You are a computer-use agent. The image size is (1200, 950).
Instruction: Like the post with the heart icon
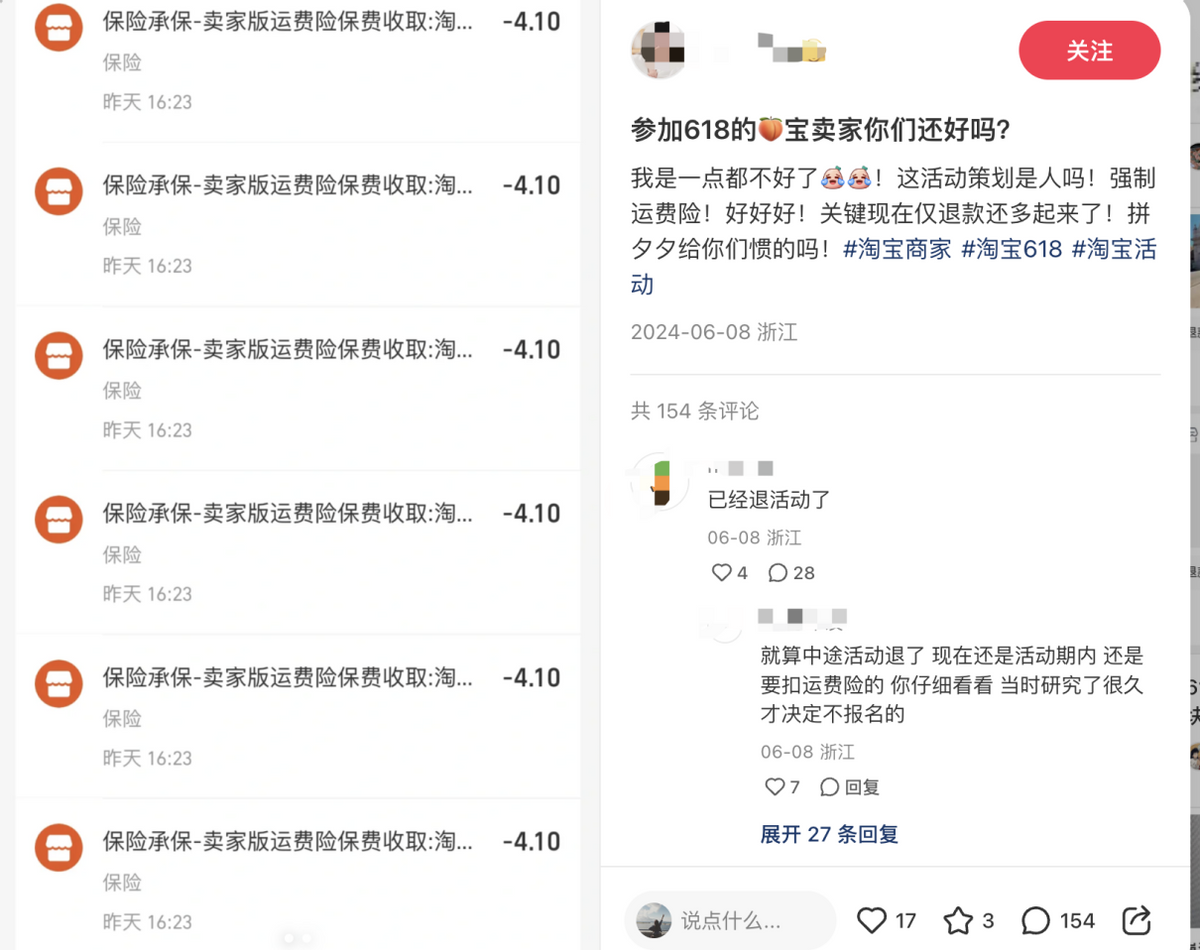[x=873, y=920]
